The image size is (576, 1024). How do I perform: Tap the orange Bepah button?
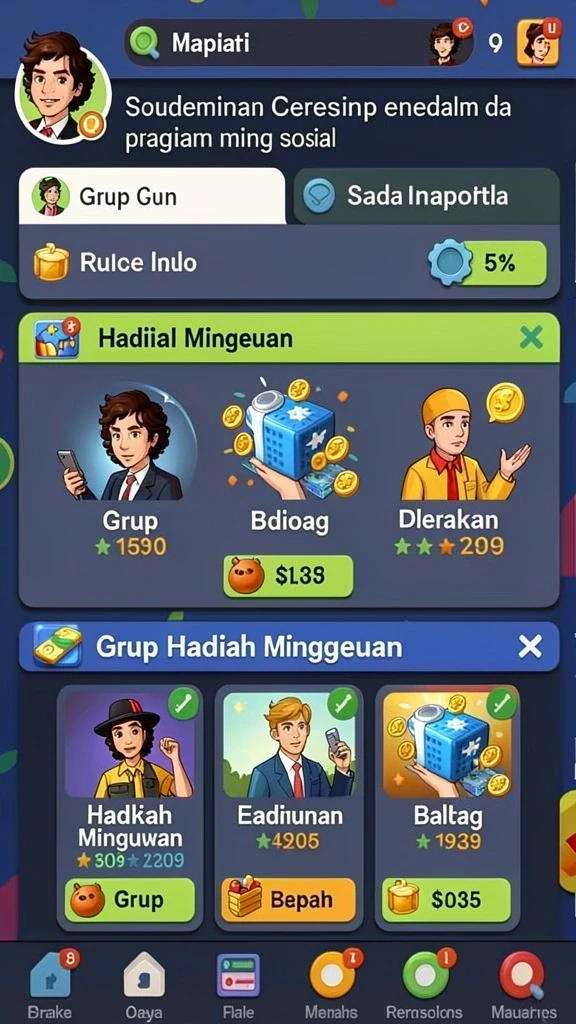tap(289, 900)
